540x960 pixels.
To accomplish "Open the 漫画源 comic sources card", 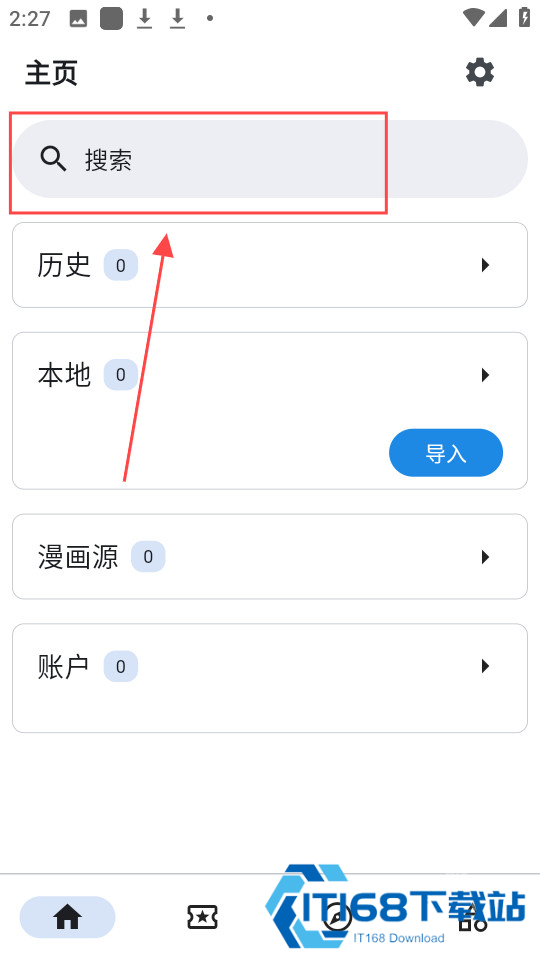I will [270, 557].
